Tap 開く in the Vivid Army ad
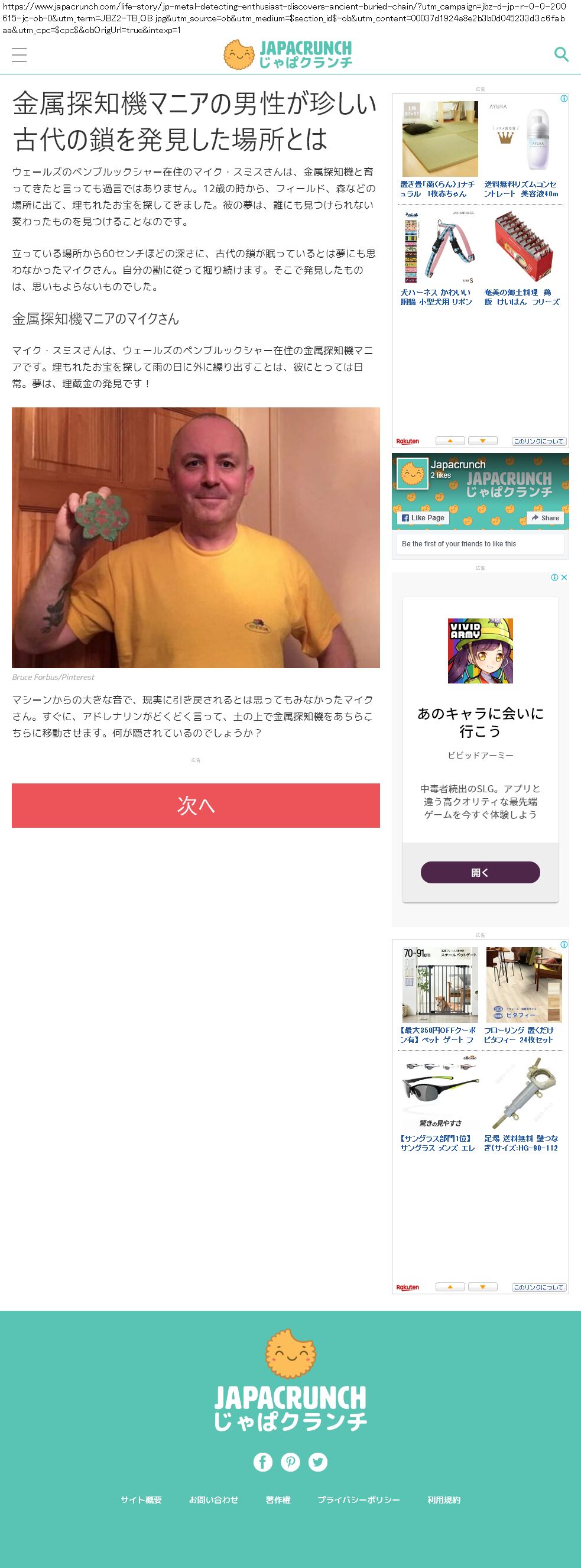The height and width of the screenshot is (1568, 581). point(480,872)
